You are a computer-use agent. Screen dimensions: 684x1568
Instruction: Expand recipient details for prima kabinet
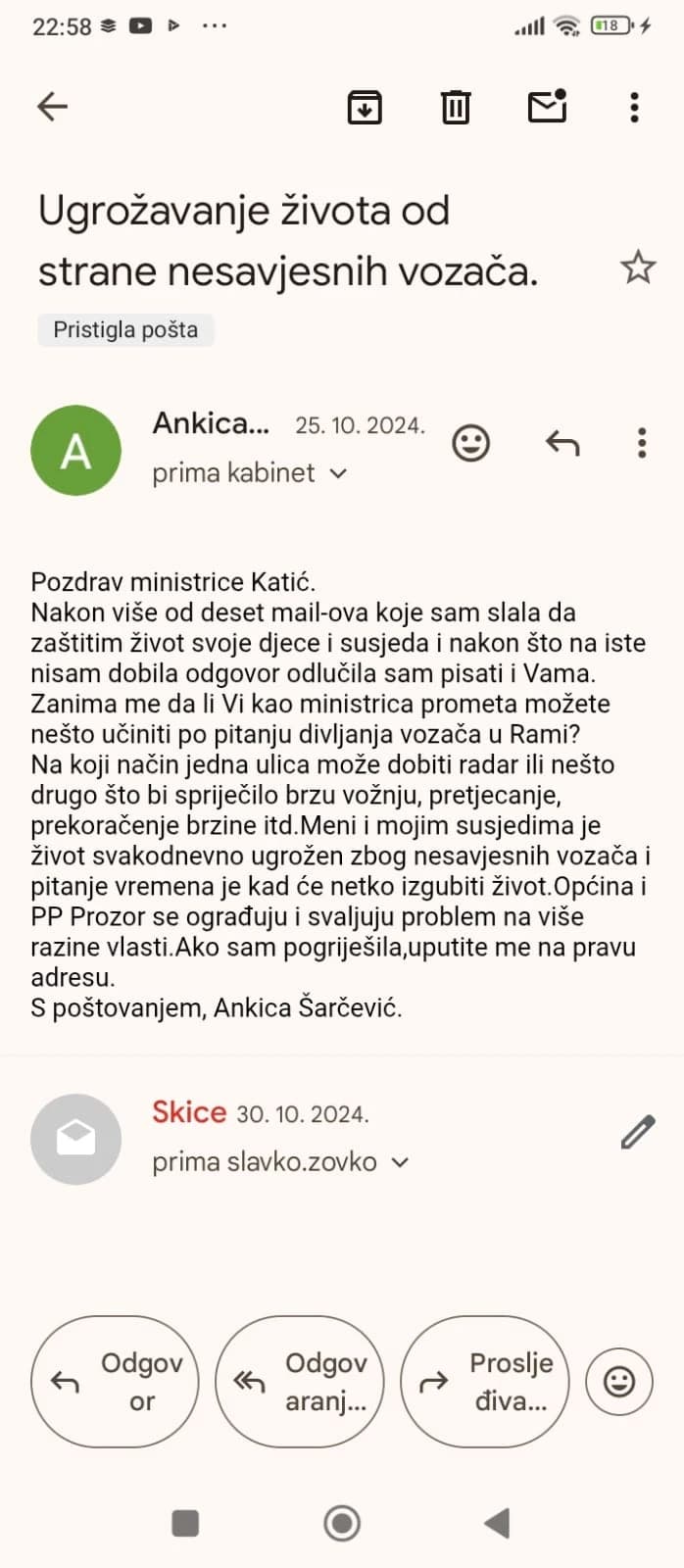(x=338, y=473)
